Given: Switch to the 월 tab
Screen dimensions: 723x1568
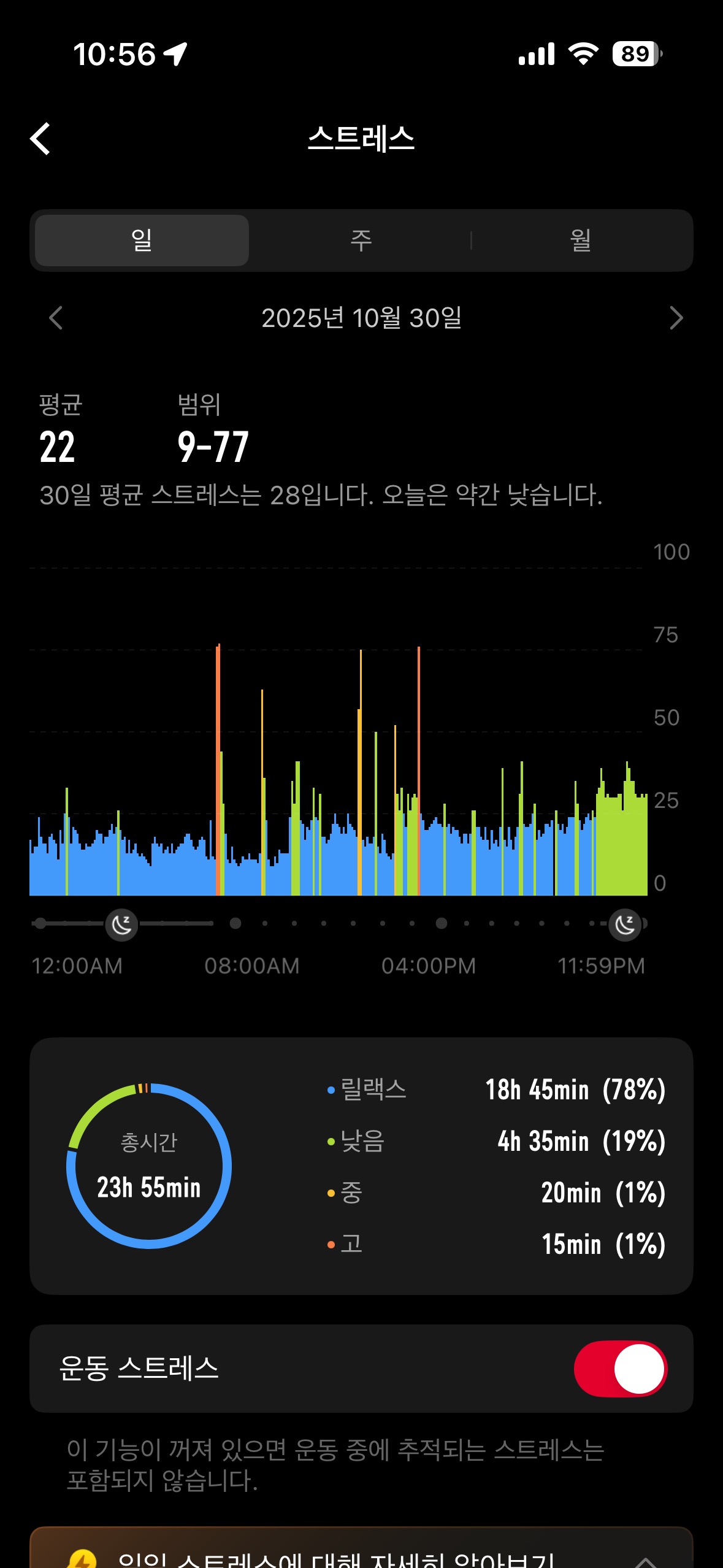Looking at the screenshot, I should (581, 240).
